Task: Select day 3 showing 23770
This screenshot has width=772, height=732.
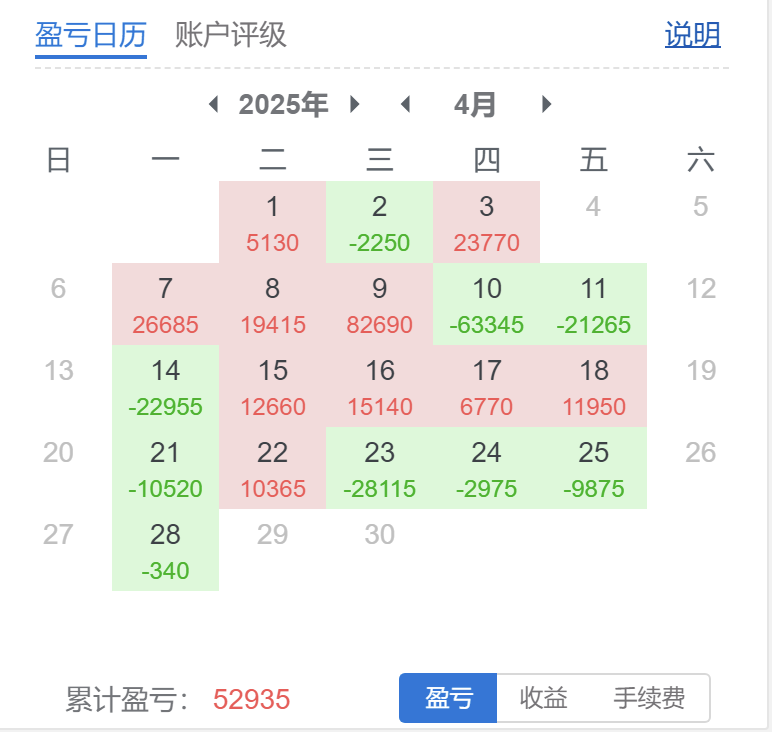Action: coord(486,222)
